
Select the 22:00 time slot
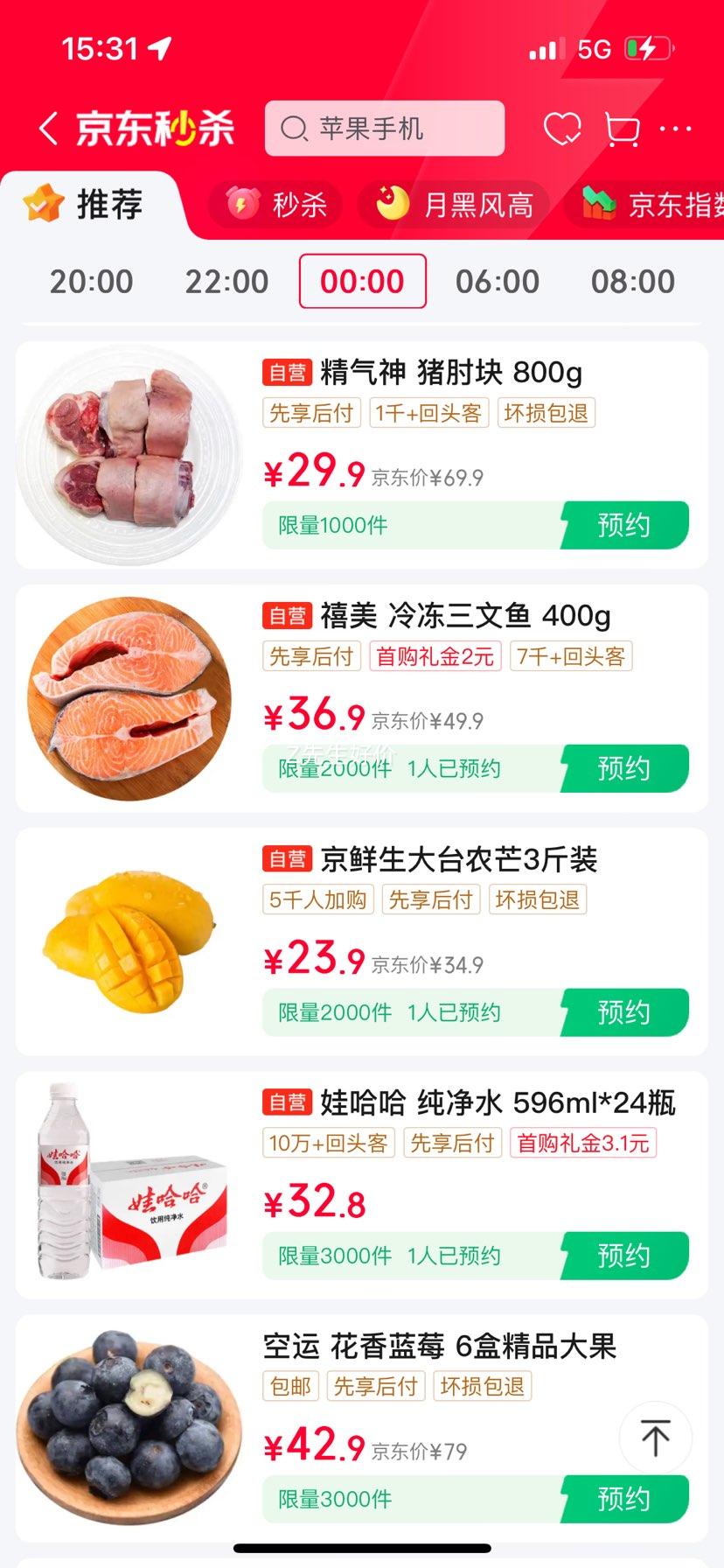click(x=226, y=282)
